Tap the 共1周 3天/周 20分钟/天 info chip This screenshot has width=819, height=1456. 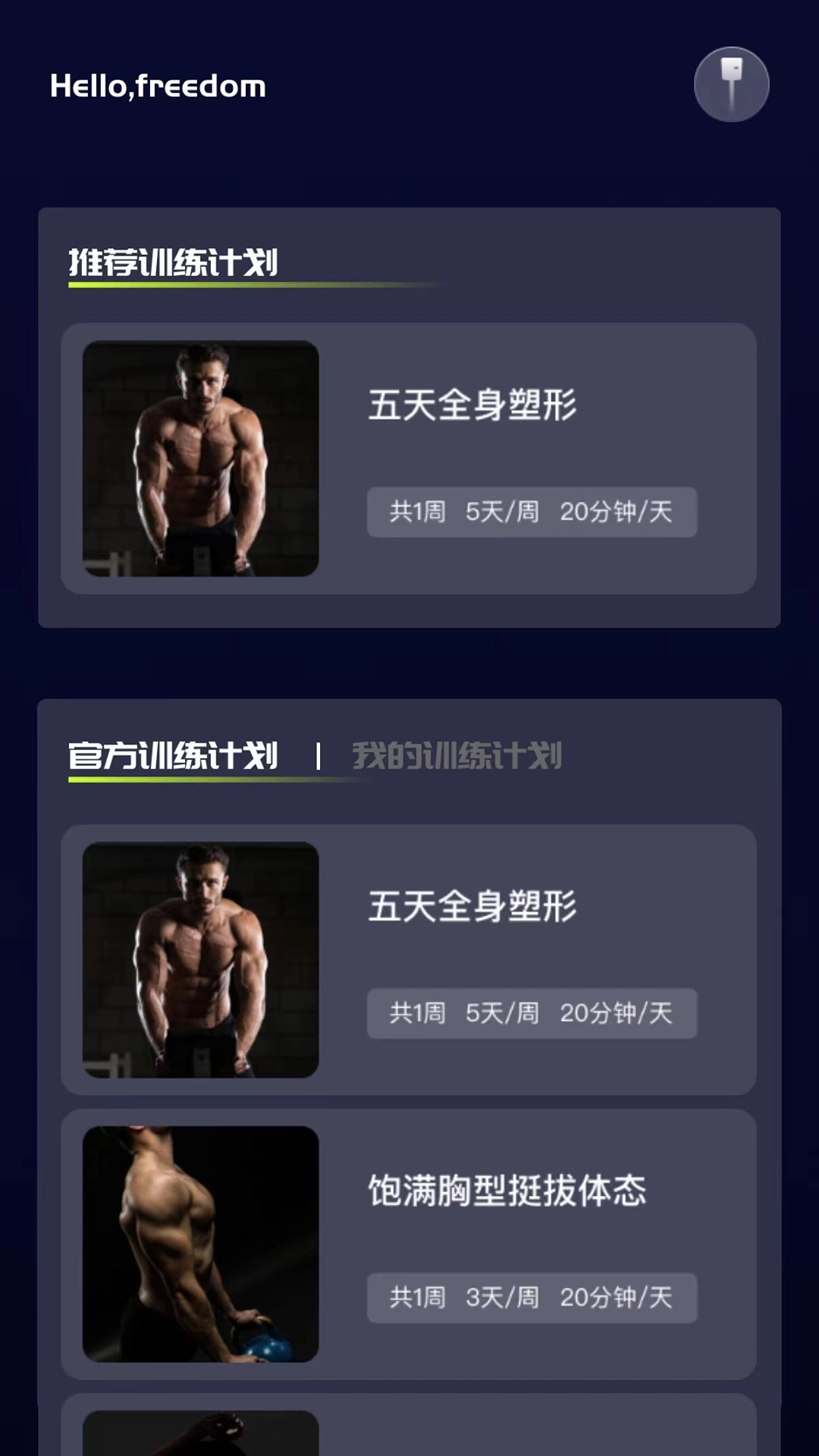[x=532, y=1298]
